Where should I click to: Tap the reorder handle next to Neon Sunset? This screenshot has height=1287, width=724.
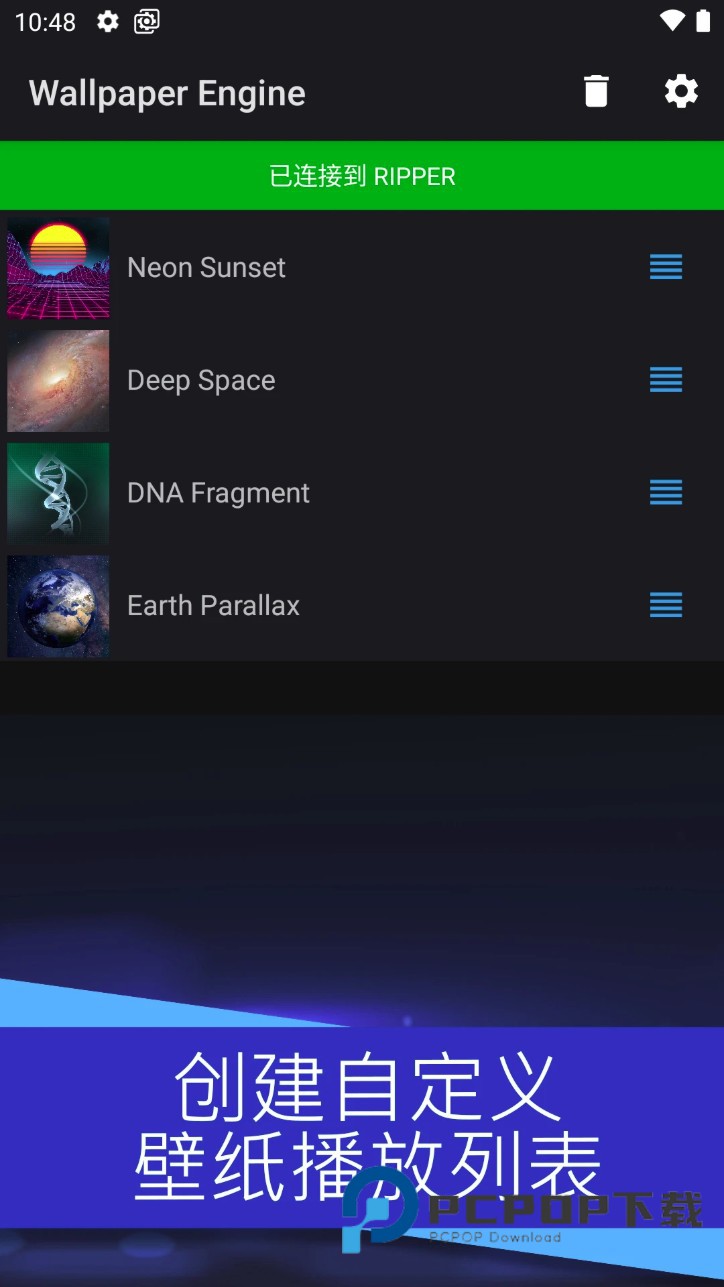tap(666, 267)
